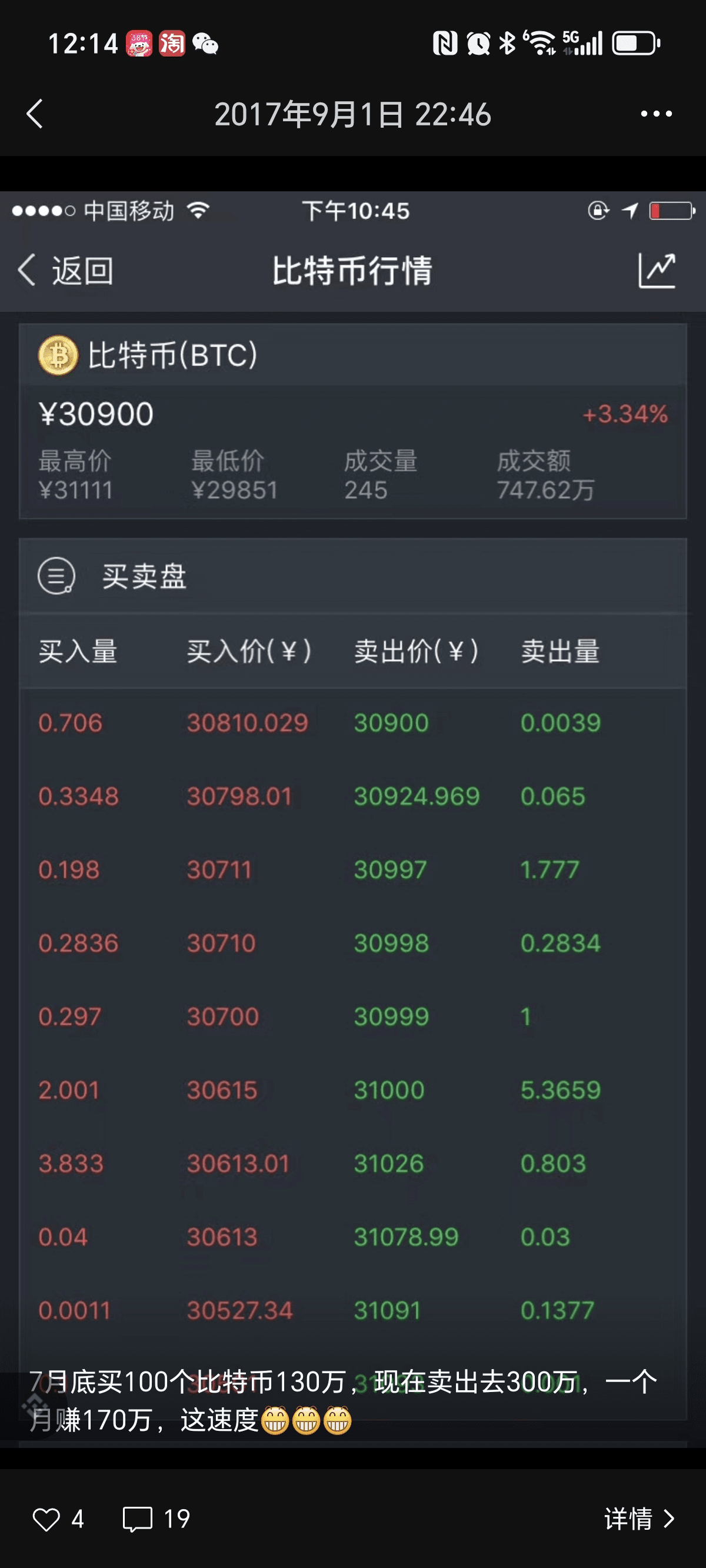Like this moment with the heart icon

[x=46, y=1519]
